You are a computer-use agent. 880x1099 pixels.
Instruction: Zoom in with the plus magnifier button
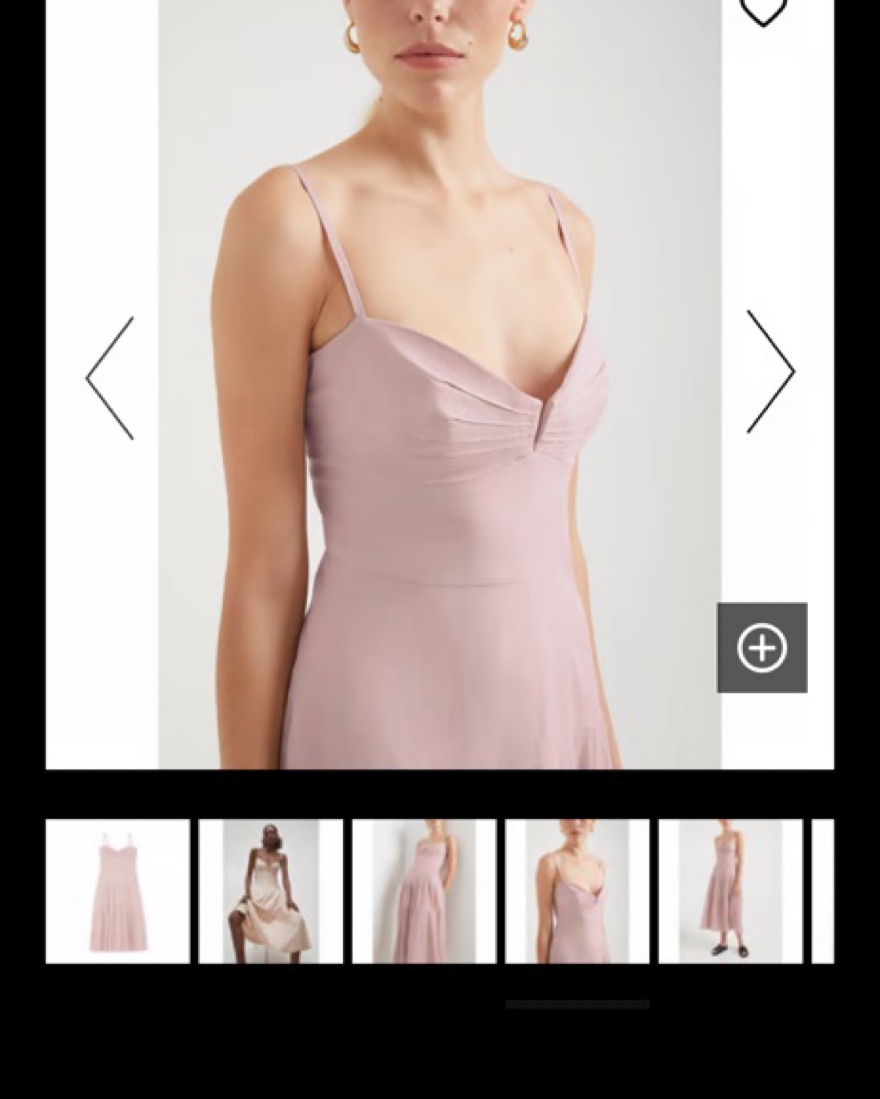pyautogui.click(x=762, y=648)
